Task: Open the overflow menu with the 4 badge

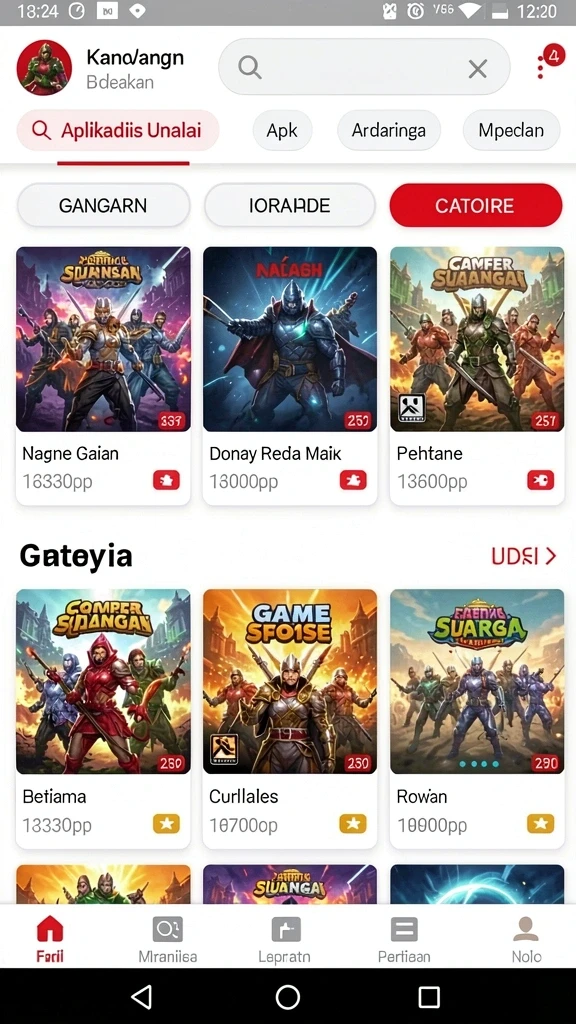Action: click(x=547, y=61)
